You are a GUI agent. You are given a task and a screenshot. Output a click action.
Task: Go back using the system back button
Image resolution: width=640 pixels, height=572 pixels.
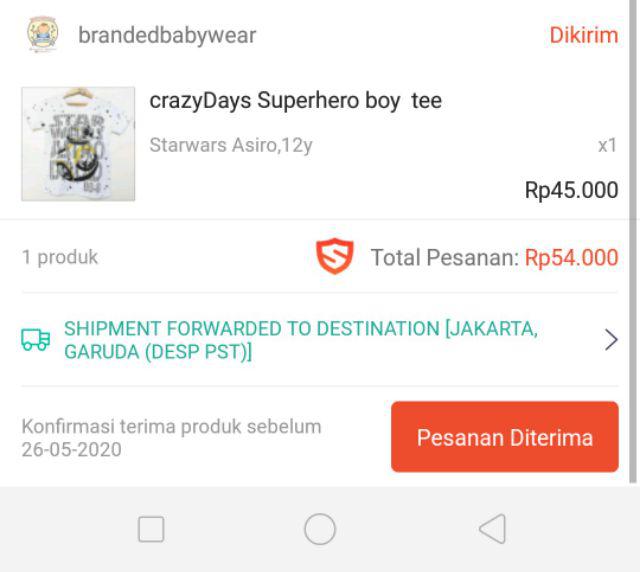click(492, 529)
